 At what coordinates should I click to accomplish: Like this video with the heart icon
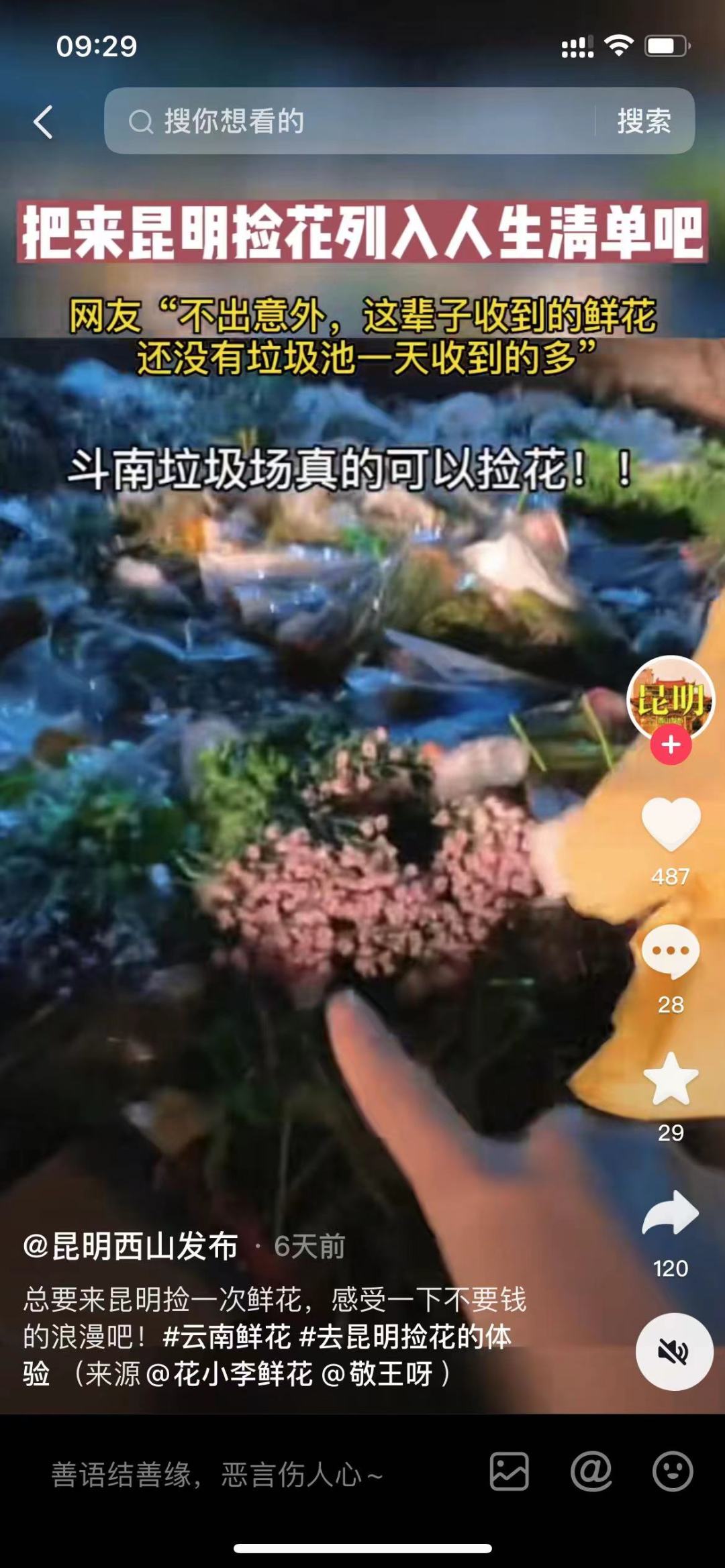tap(671, 825)
